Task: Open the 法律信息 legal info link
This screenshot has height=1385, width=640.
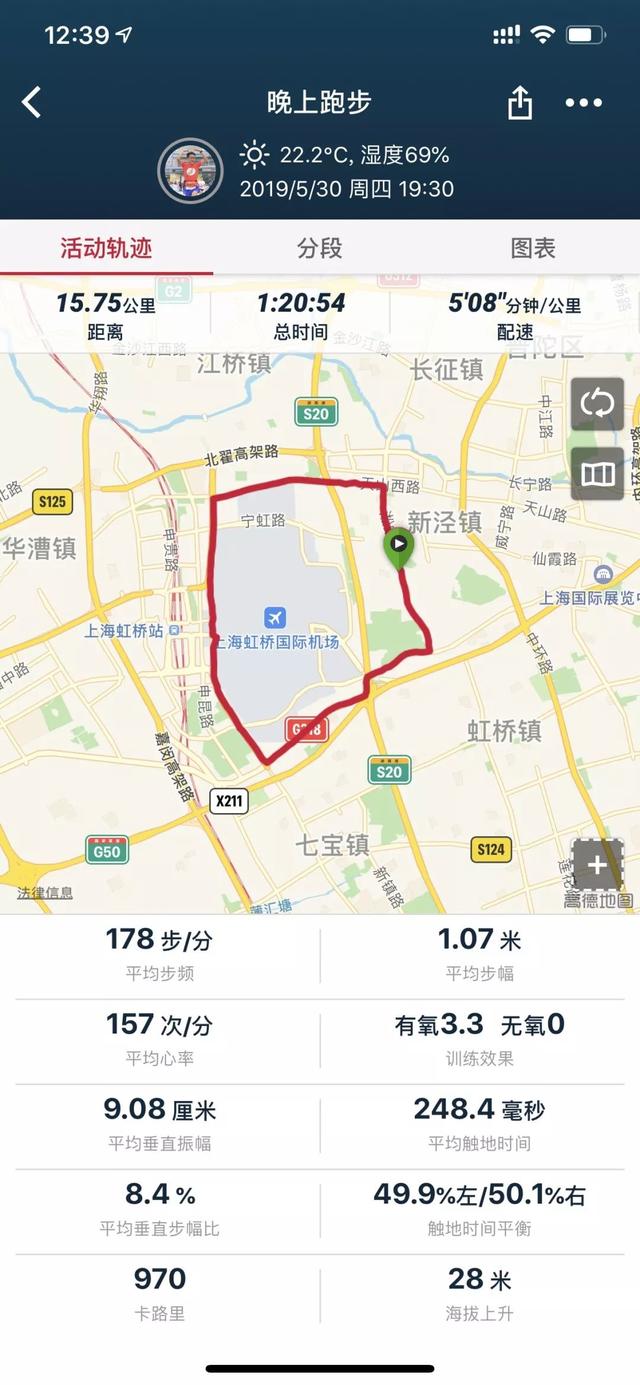Action: click(x=45, y=893)
